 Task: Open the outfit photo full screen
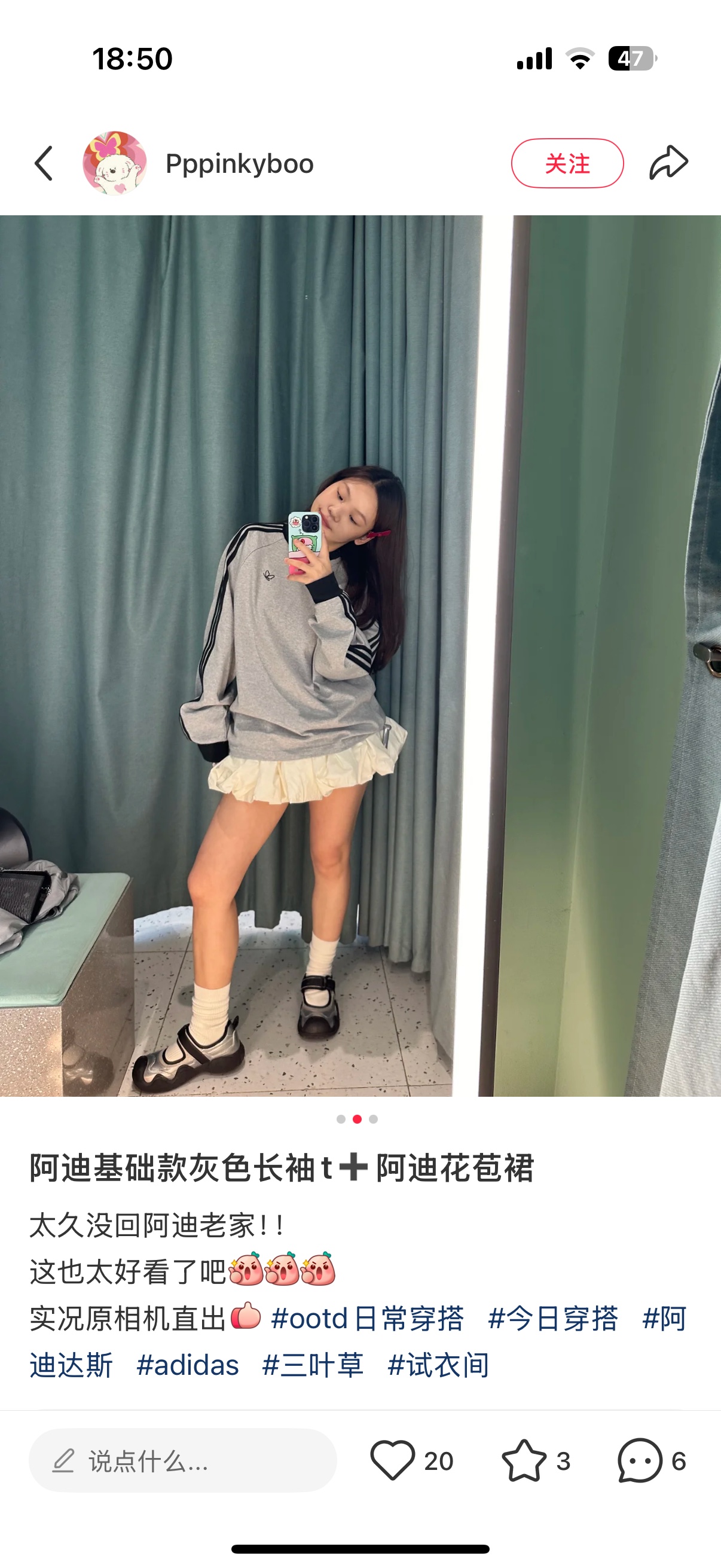360,655
